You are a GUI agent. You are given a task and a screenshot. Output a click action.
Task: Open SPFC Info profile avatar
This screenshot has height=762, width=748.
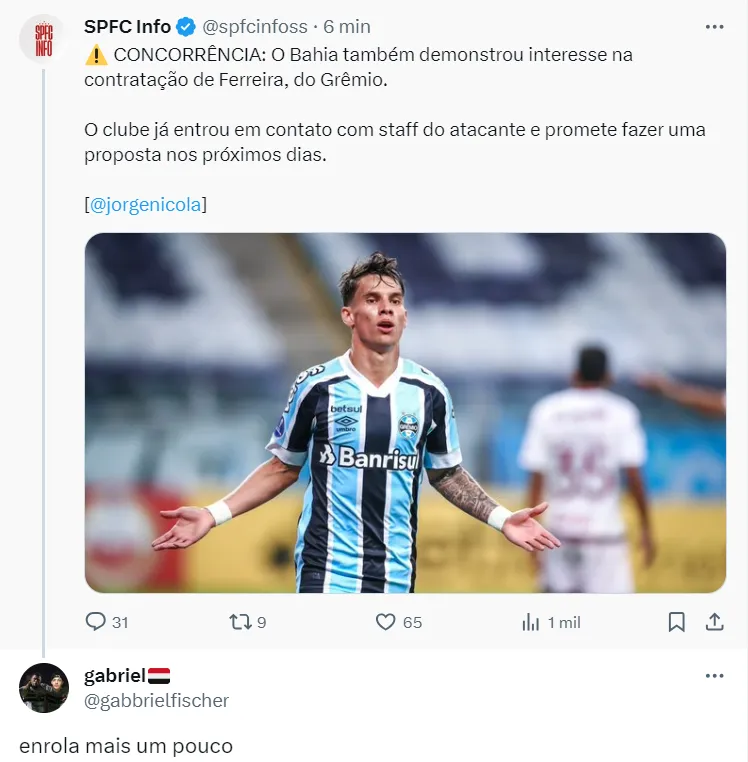(x=43, y=39)
